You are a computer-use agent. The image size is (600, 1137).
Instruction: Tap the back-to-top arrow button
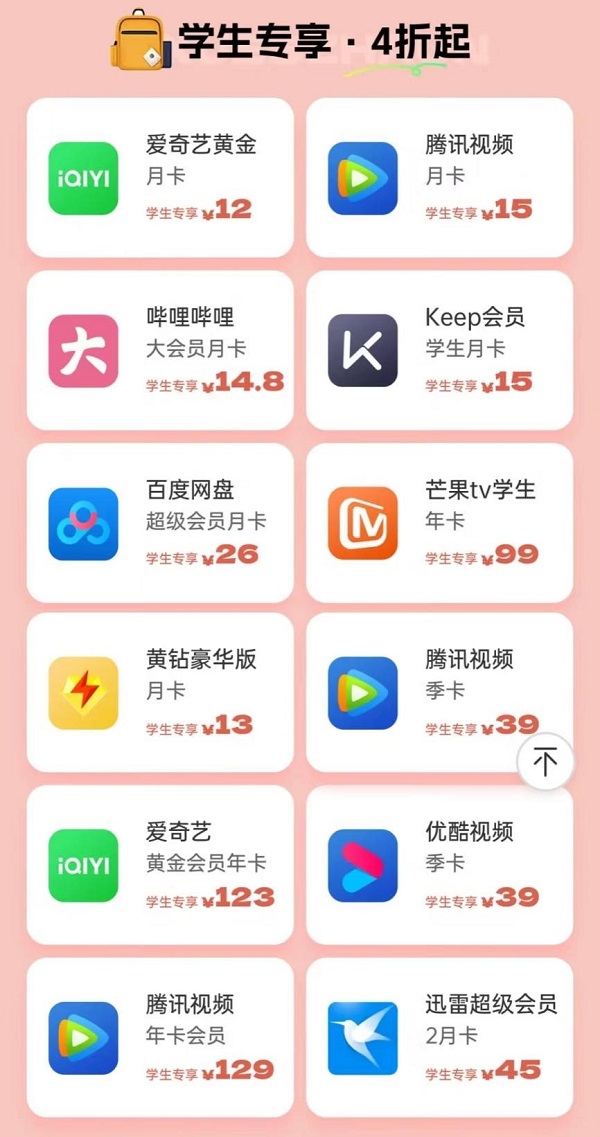[x=545, y=762]
